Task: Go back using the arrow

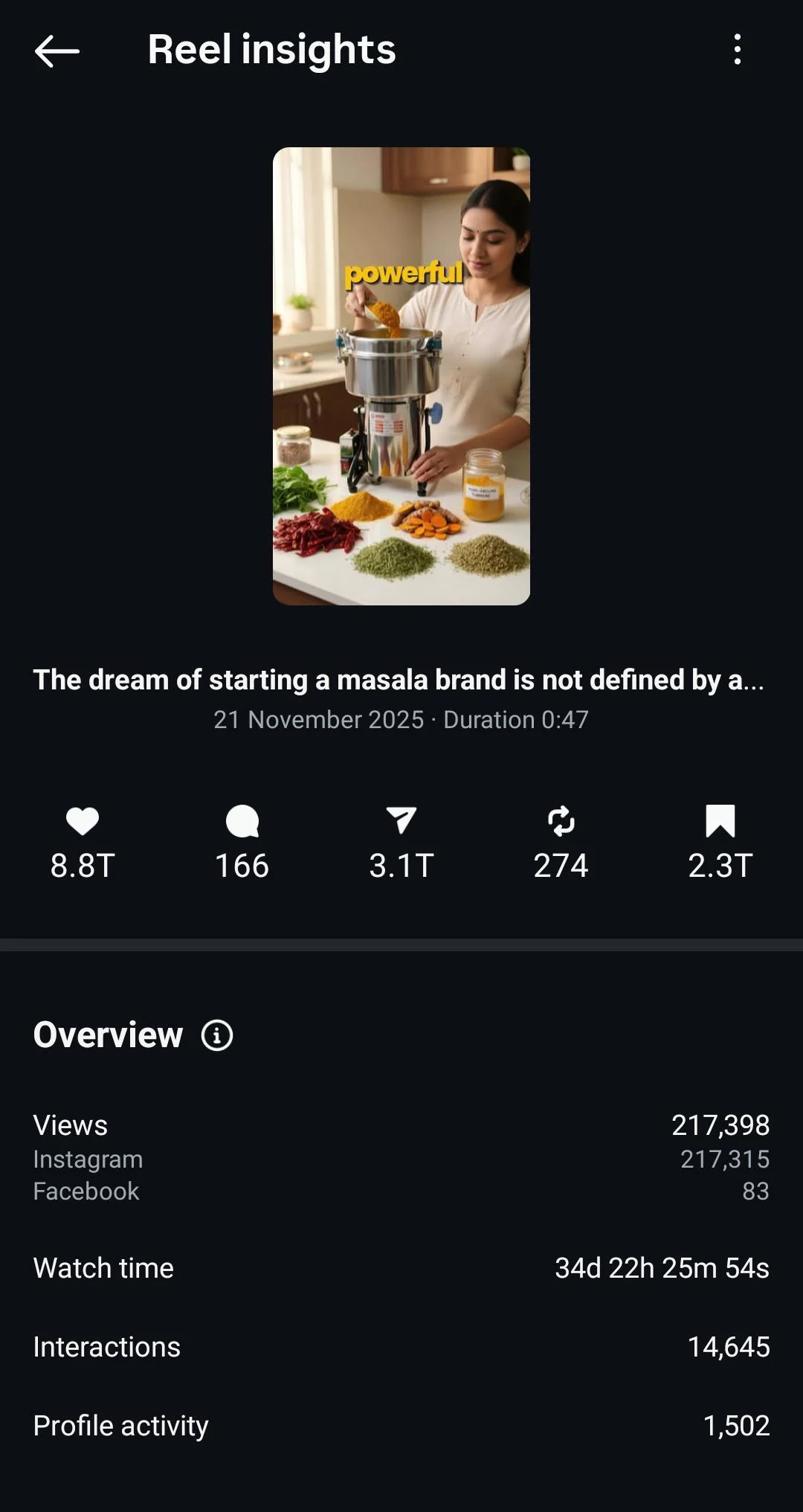Action: click(x=57, y=51)
